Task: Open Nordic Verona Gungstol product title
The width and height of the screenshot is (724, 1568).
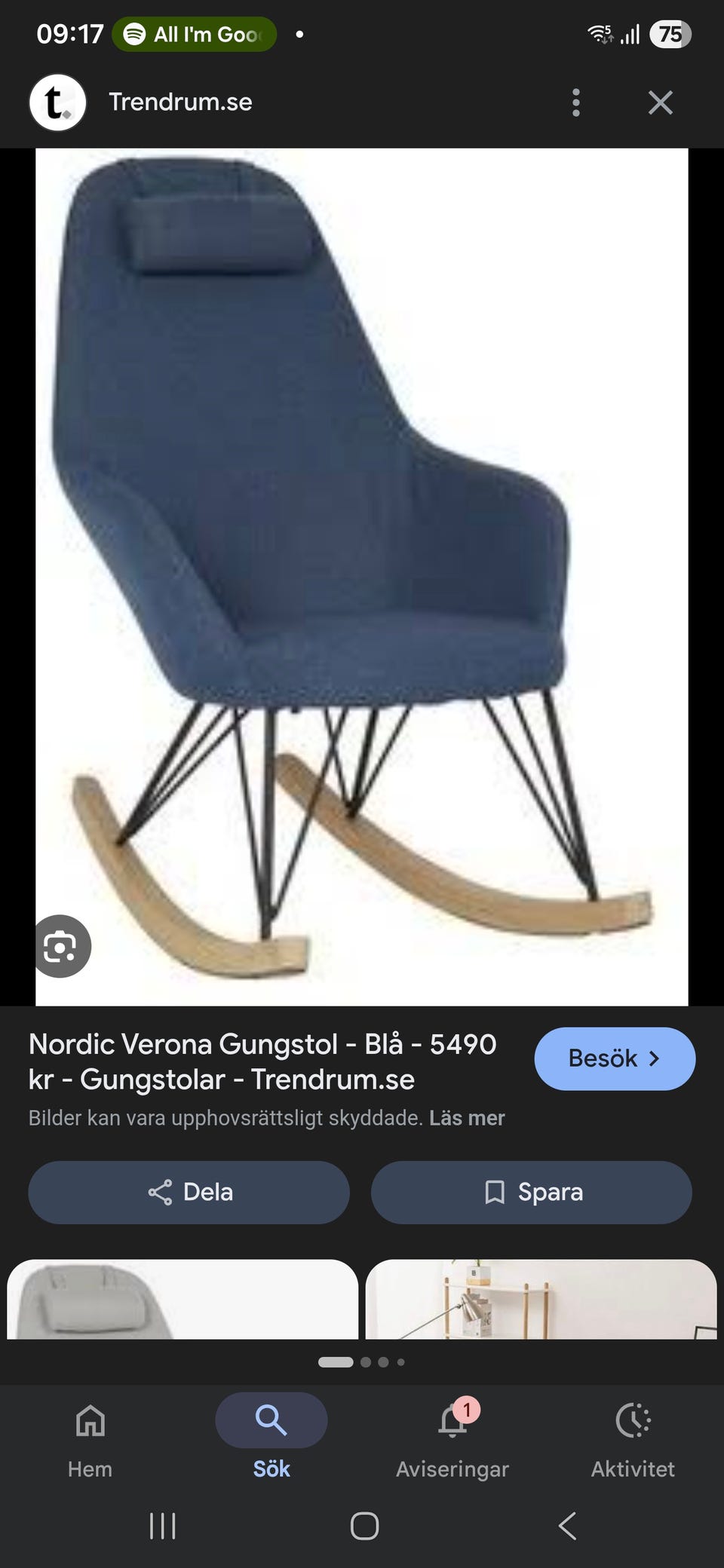Action: tap(262, 1061)
